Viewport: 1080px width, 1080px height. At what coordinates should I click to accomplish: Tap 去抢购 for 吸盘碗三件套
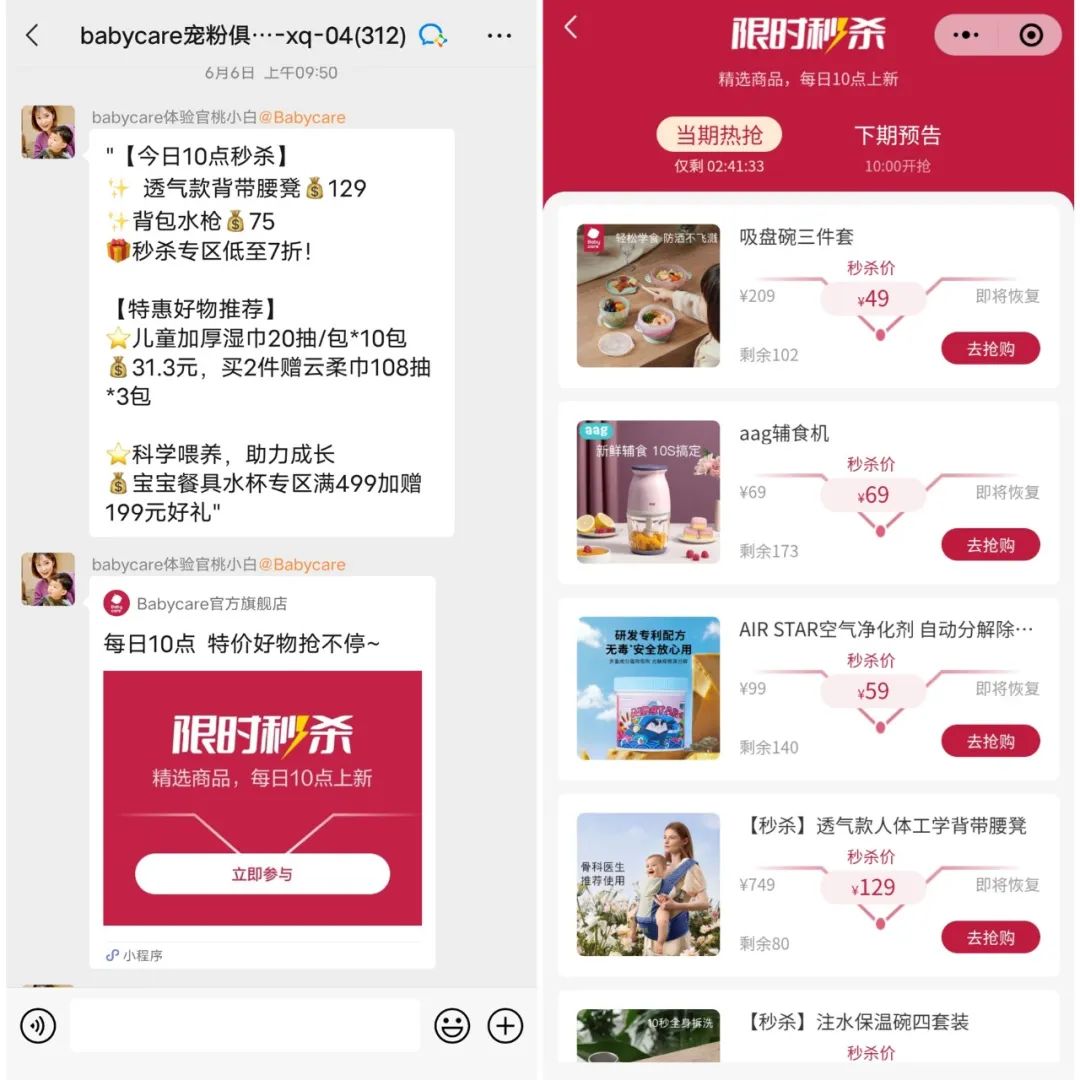pyautogui.click(x=990, y=349)
